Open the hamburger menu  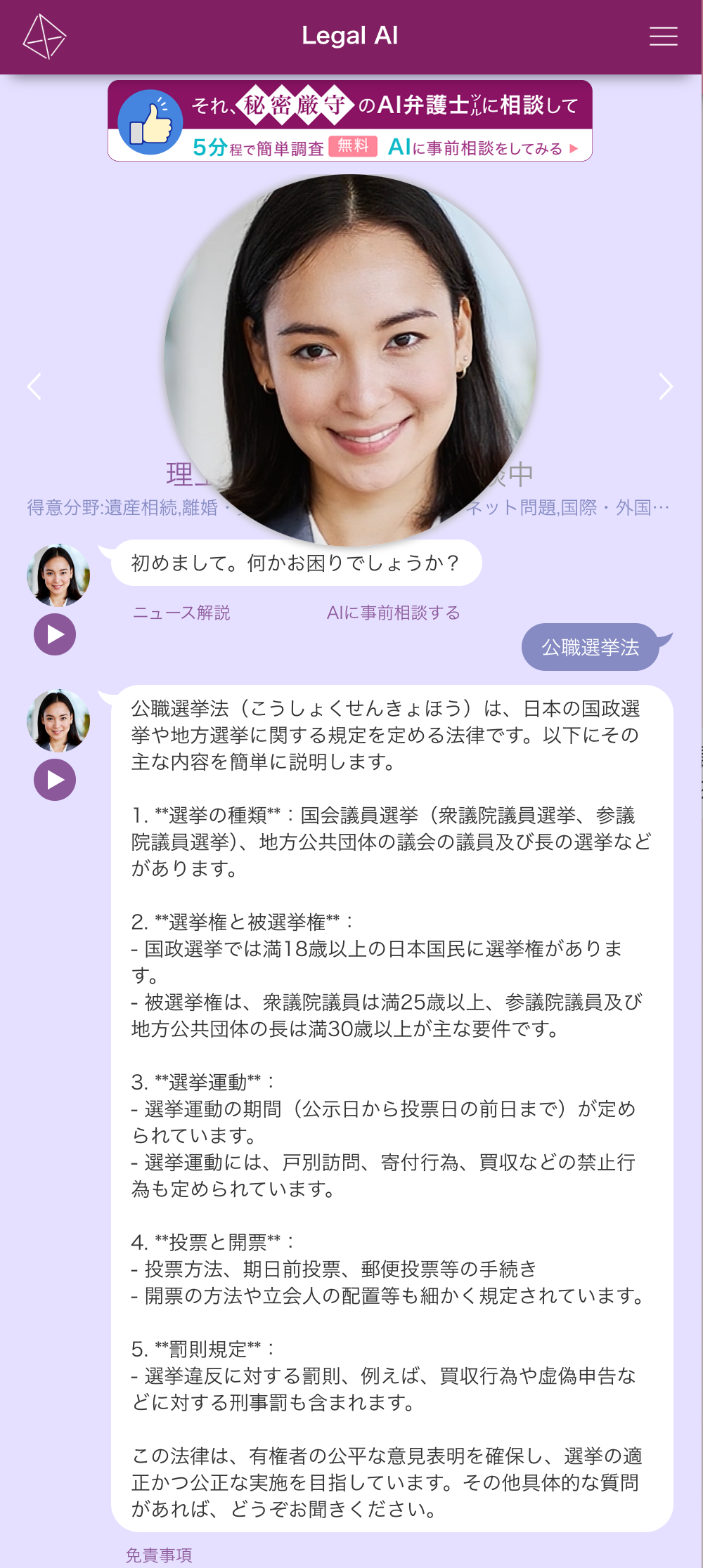click(663, 37)
